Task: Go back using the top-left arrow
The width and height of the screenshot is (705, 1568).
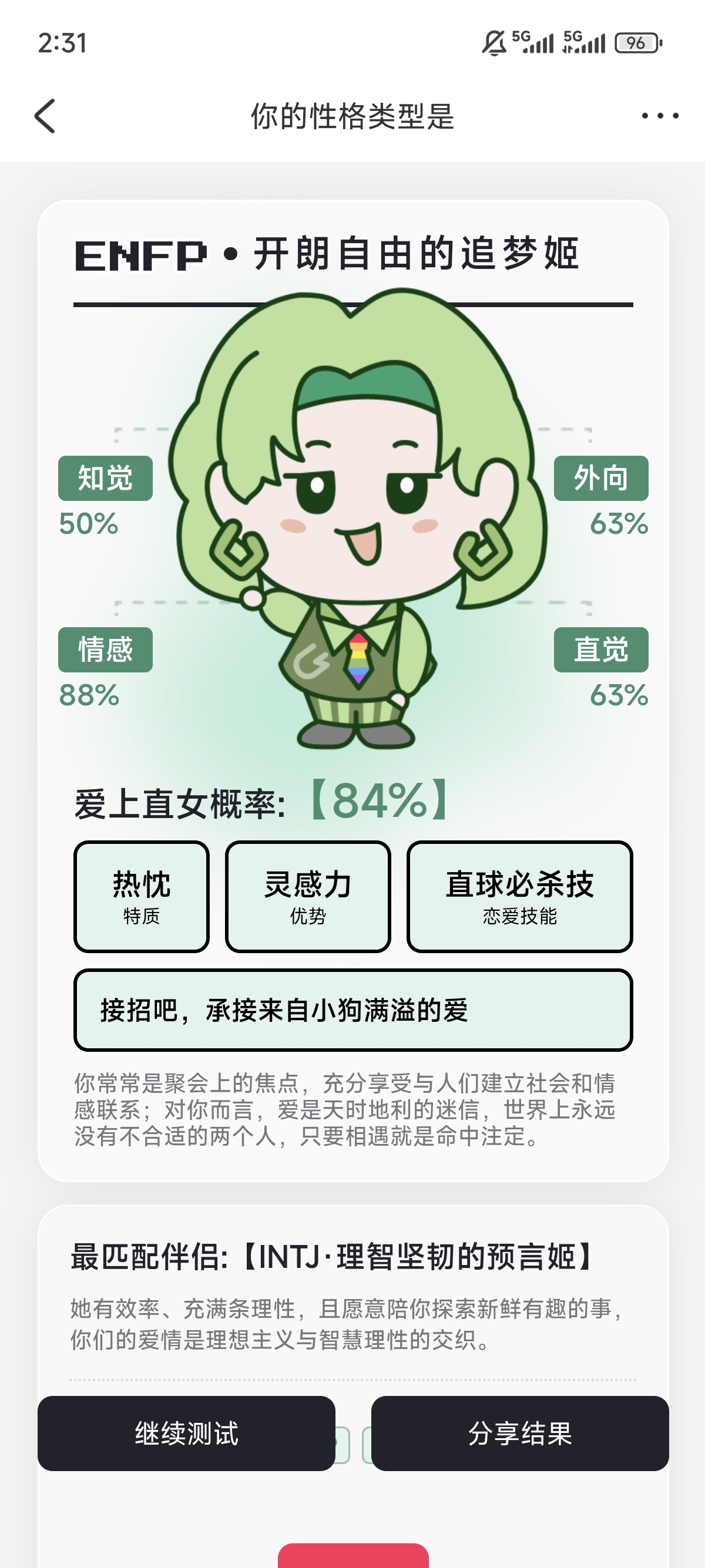Action: click(x=45, y=116)
